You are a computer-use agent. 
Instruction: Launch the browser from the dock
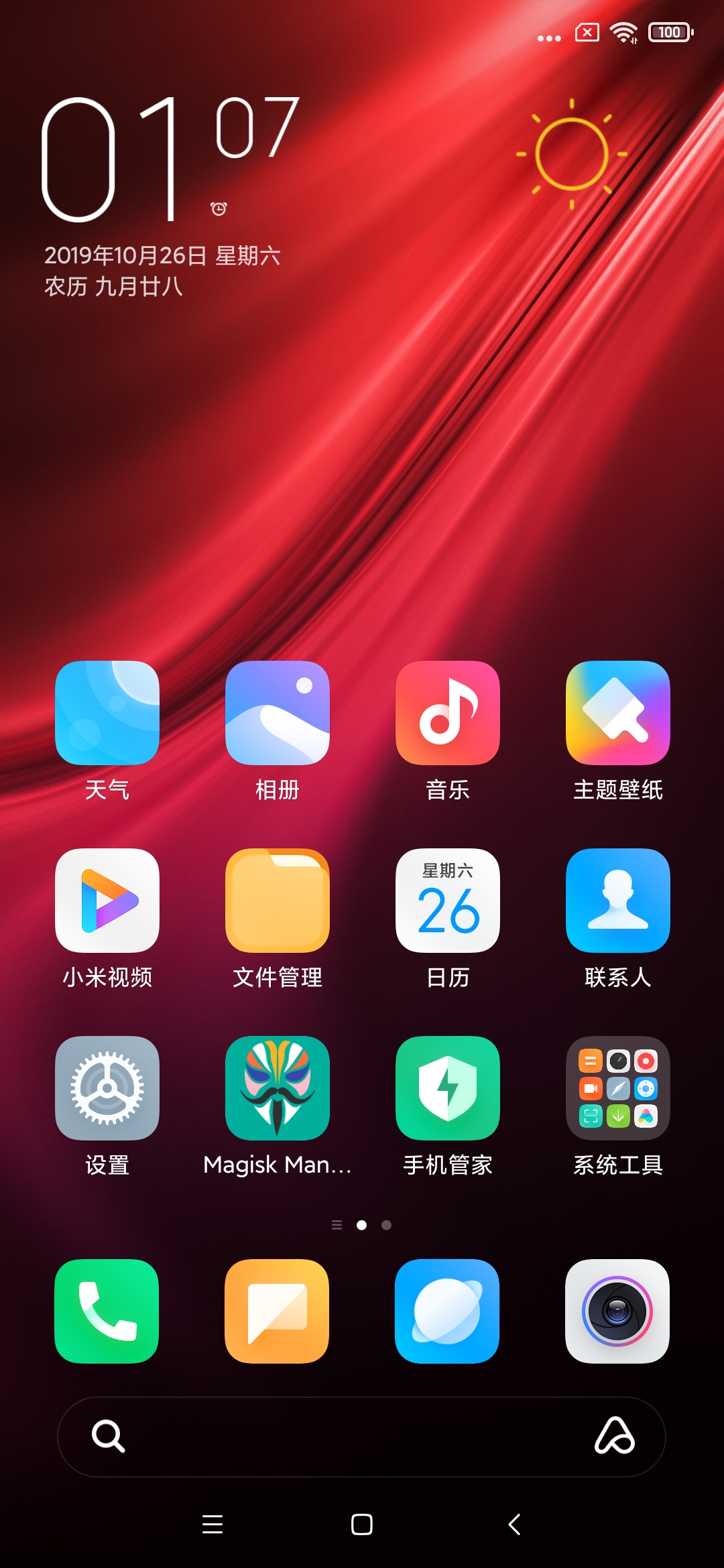(448, 1311)
